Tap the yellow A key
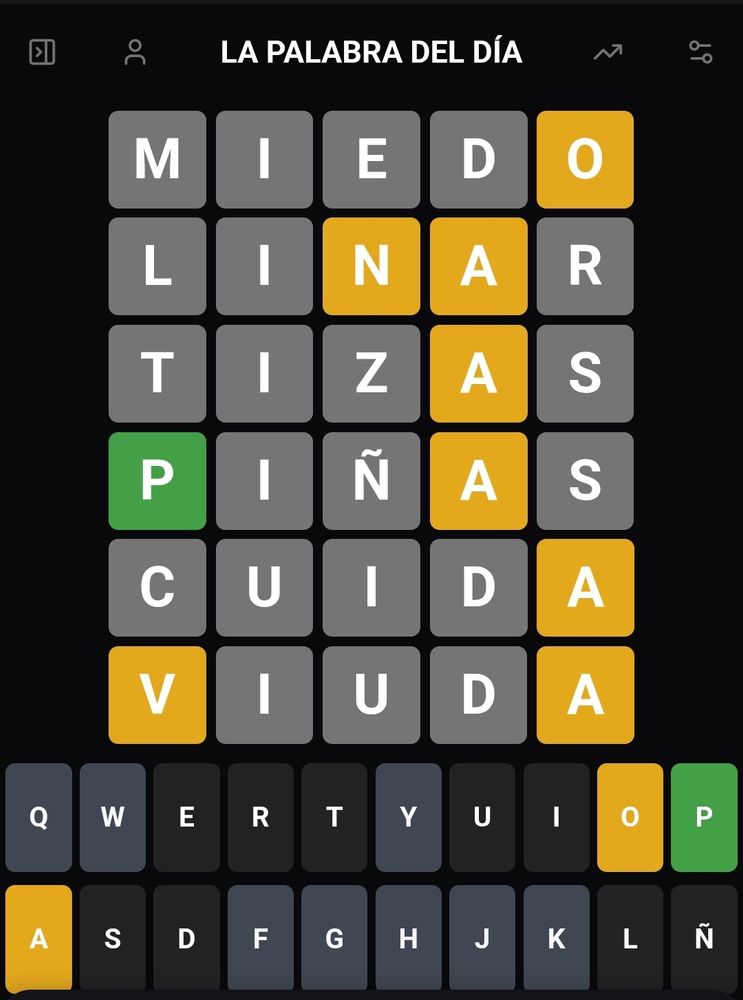Image resolution: width=743 pixels, height=1000 pixels. click(38, 938)
